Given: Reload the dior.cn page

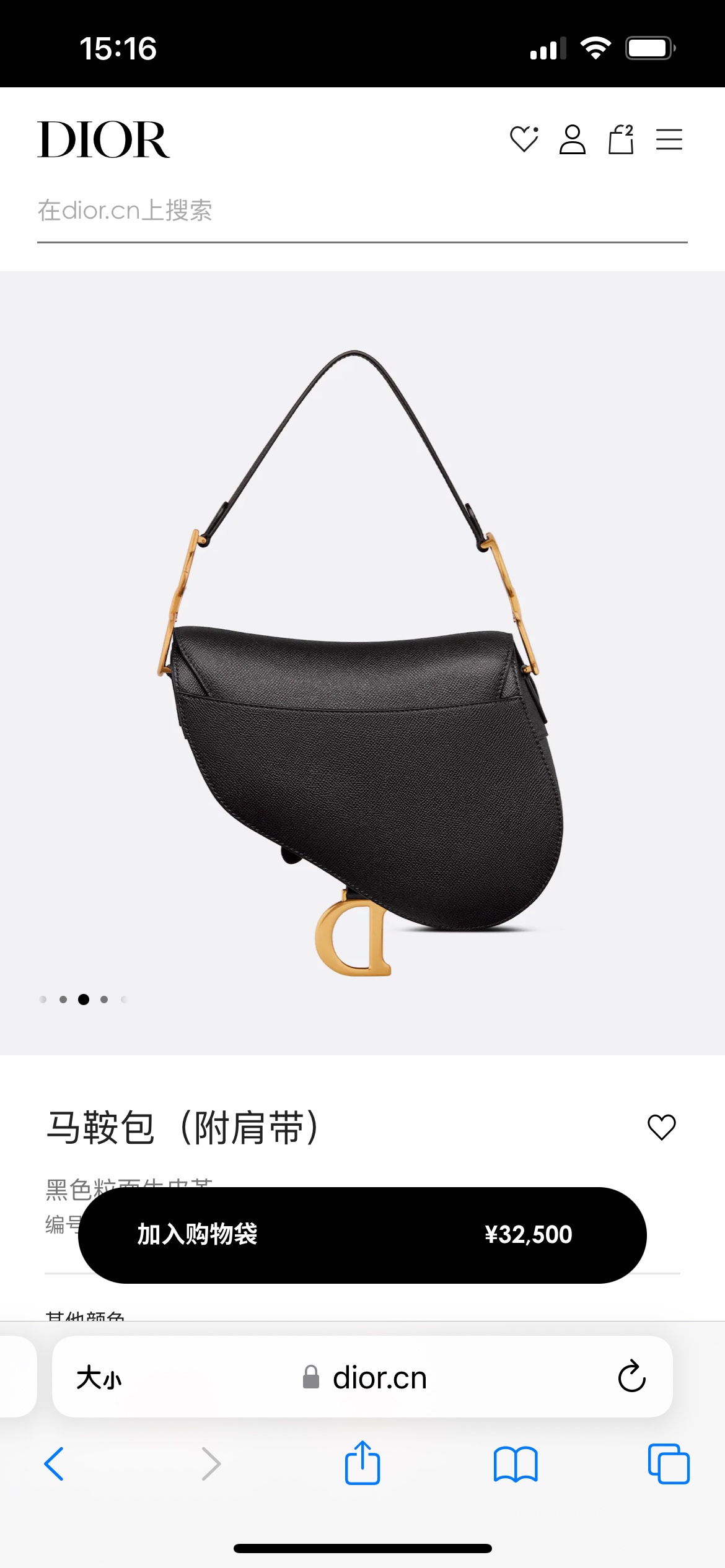Looking at the screenshot, I should [631, 1377].
